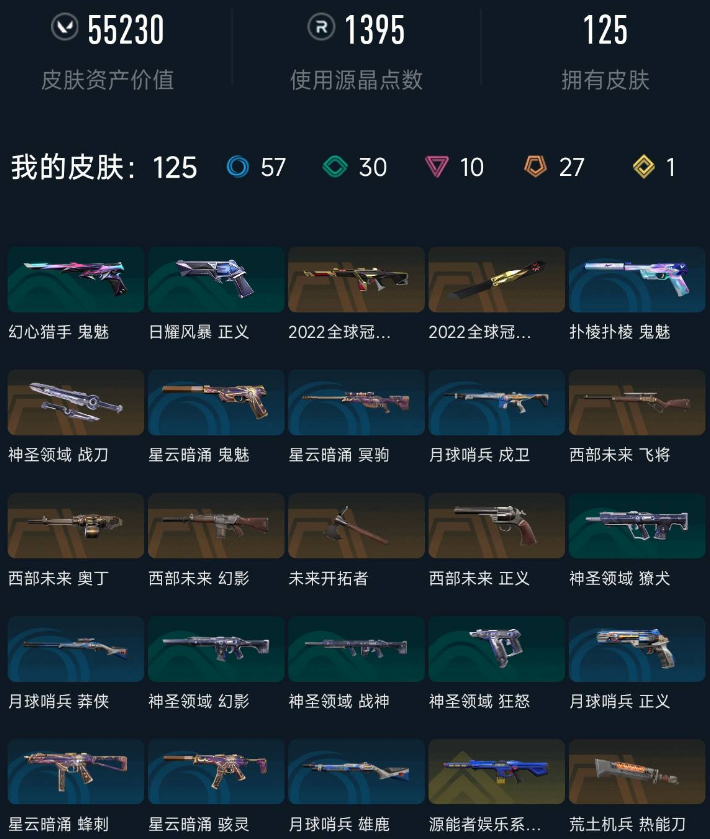Open the 神圣领域 战神 skin card
Viewport: 710px width, 839px height.
pyautogui.click(x=356, y=649)
